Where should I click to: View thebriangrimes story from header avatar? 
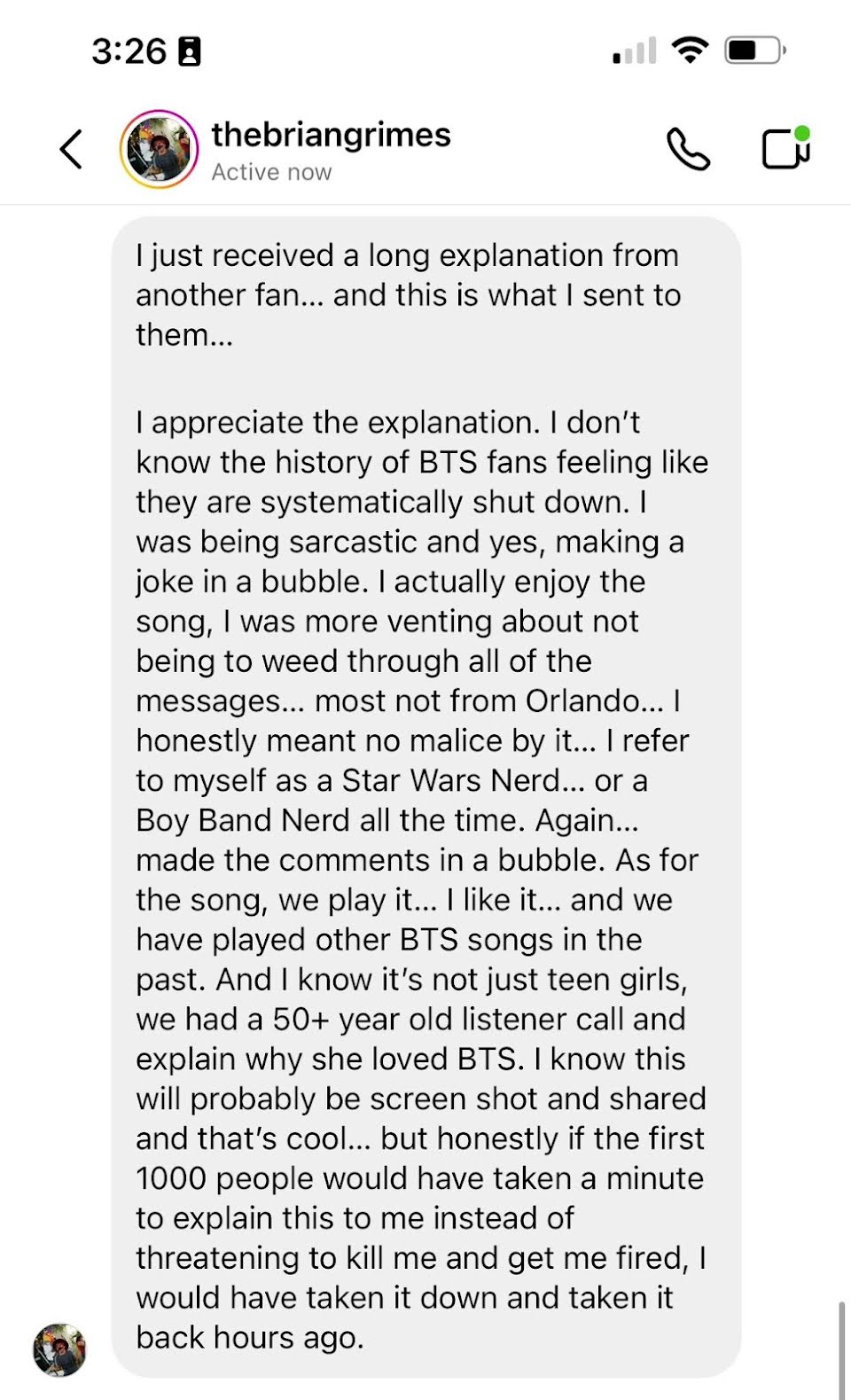click(160, 149)
